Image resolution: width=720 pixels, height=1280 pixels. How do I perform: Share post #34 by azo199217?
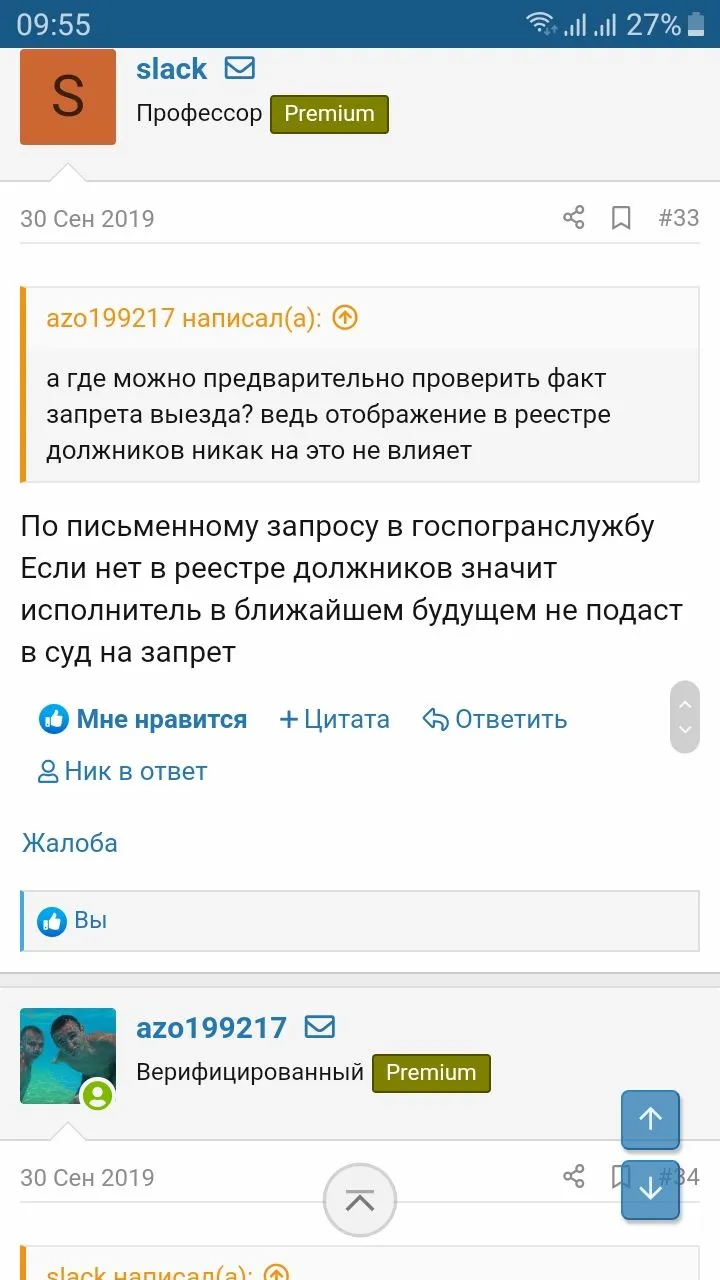[x=573, y=1177]
